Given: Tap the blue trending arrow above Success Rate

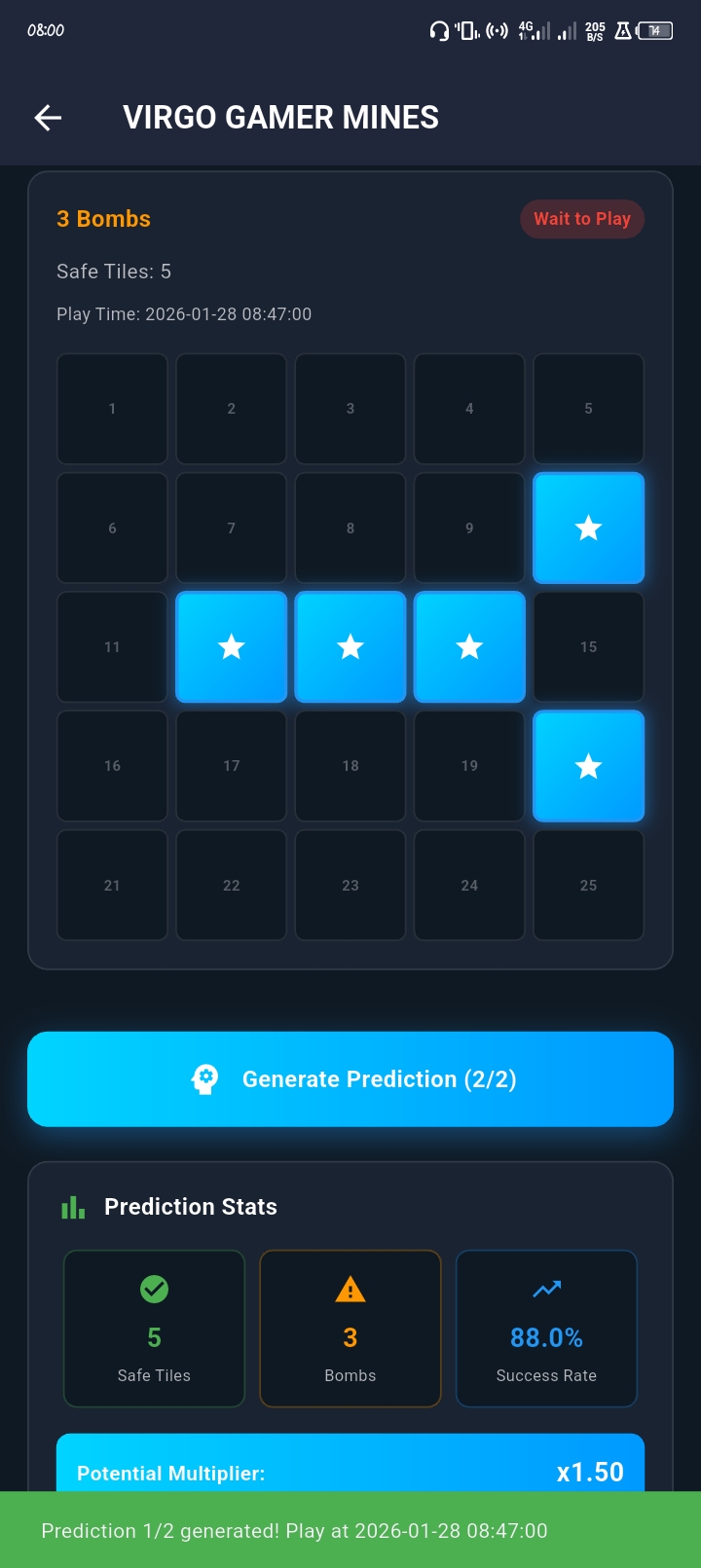Looking at the screenshot, I should 546,1289.
